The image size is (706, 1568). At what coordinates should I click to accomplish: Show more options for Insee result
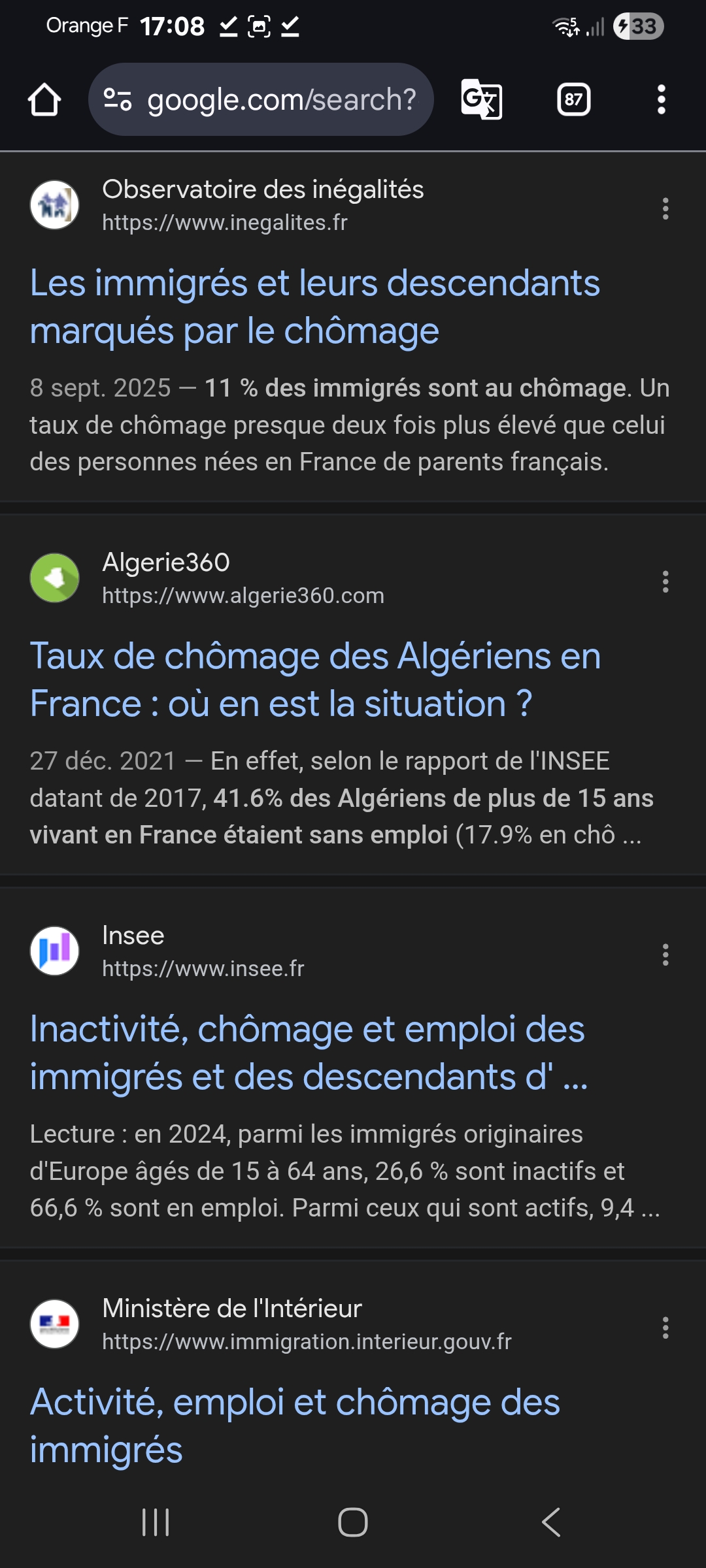point(665,955)
